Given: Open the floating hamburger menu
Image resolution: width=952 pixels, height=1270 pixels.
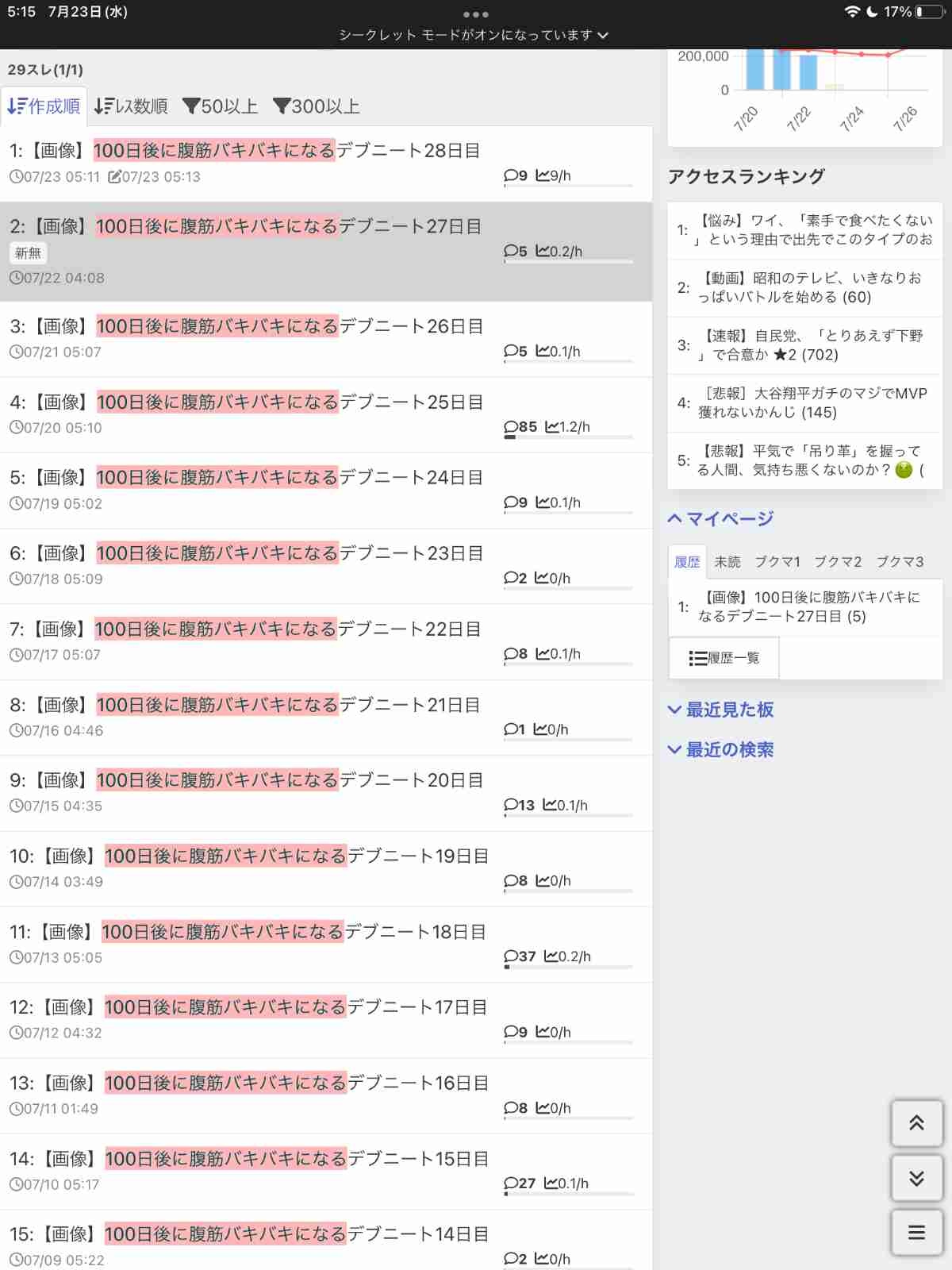Looking at the screenshot, I should (916, 1233).
